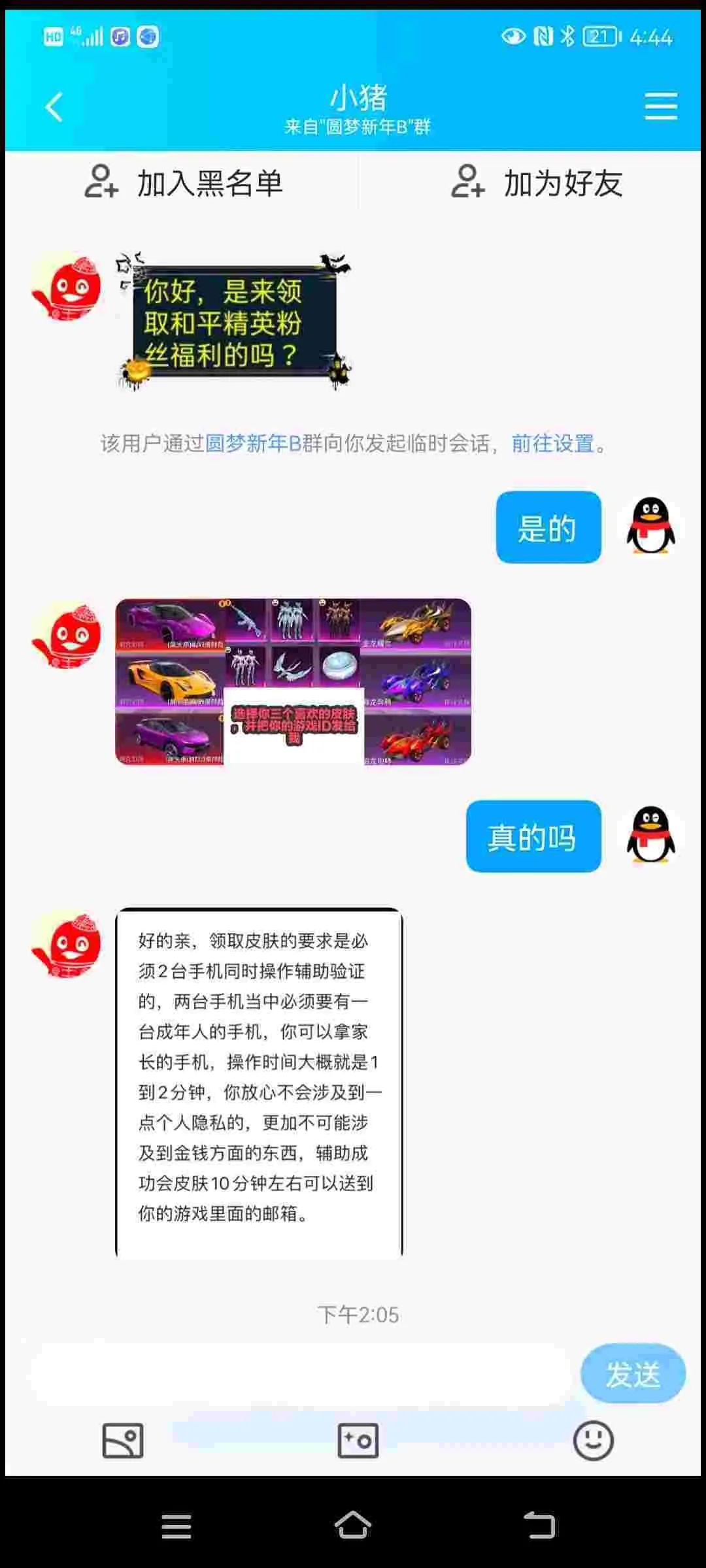Viewport: 706px width, 1568px height.
Task: Focus the message input field
Action: click(x=301, y=1375)
